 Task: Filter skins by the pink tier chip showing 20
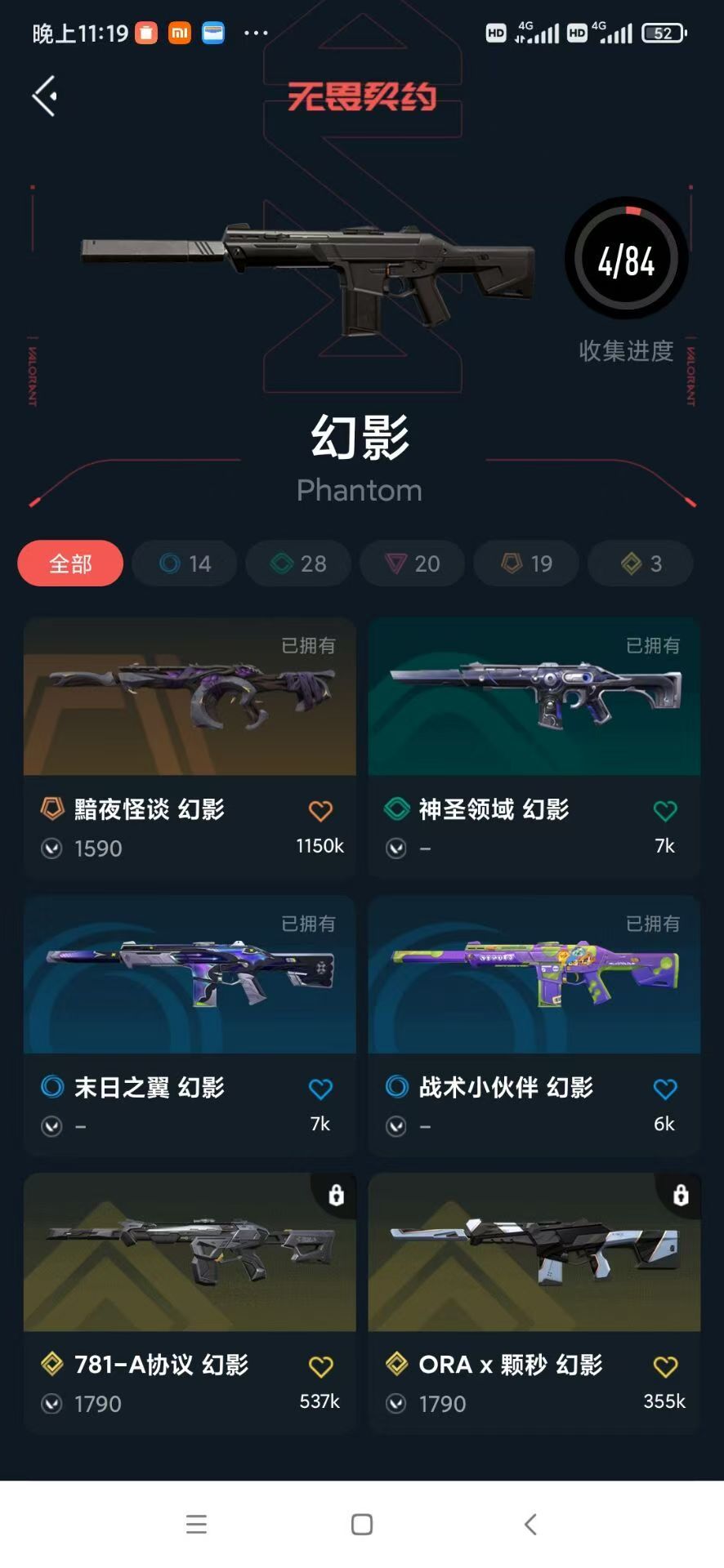point(413,563)
